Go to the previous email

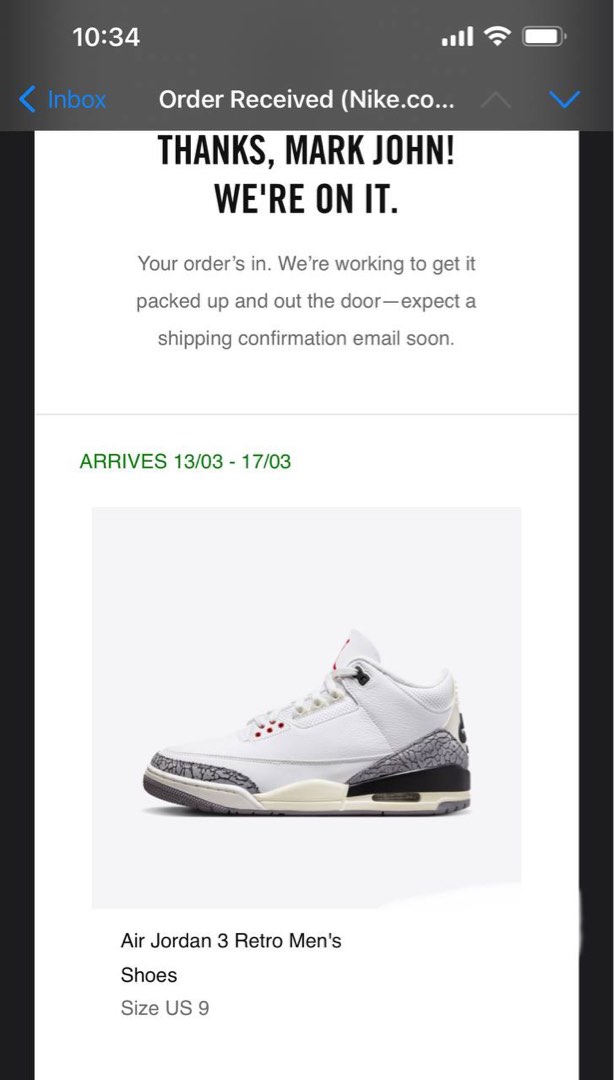click(x=497, y=99)
